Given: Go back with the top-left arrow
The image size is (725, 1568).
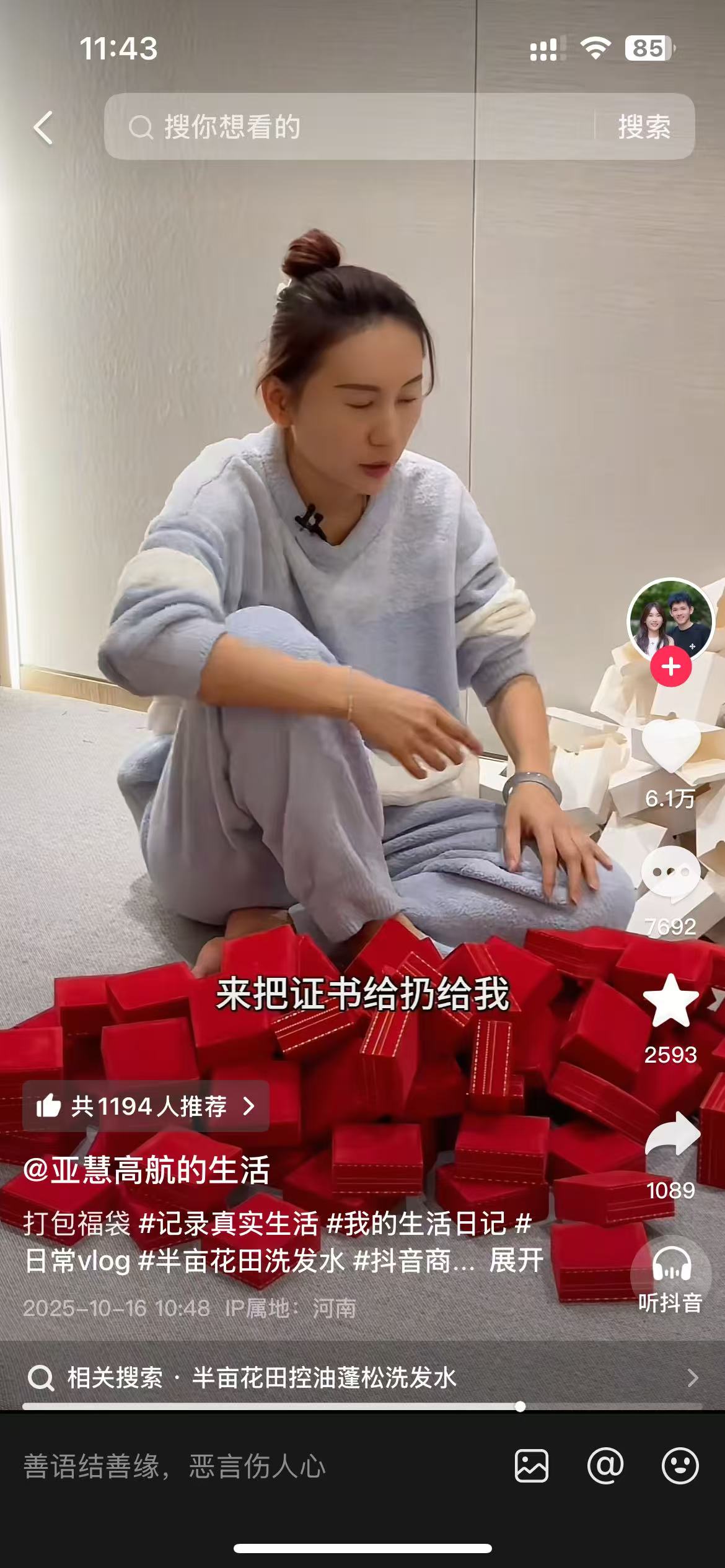Looking at the screenshot, I should click(x=43, y=128).
